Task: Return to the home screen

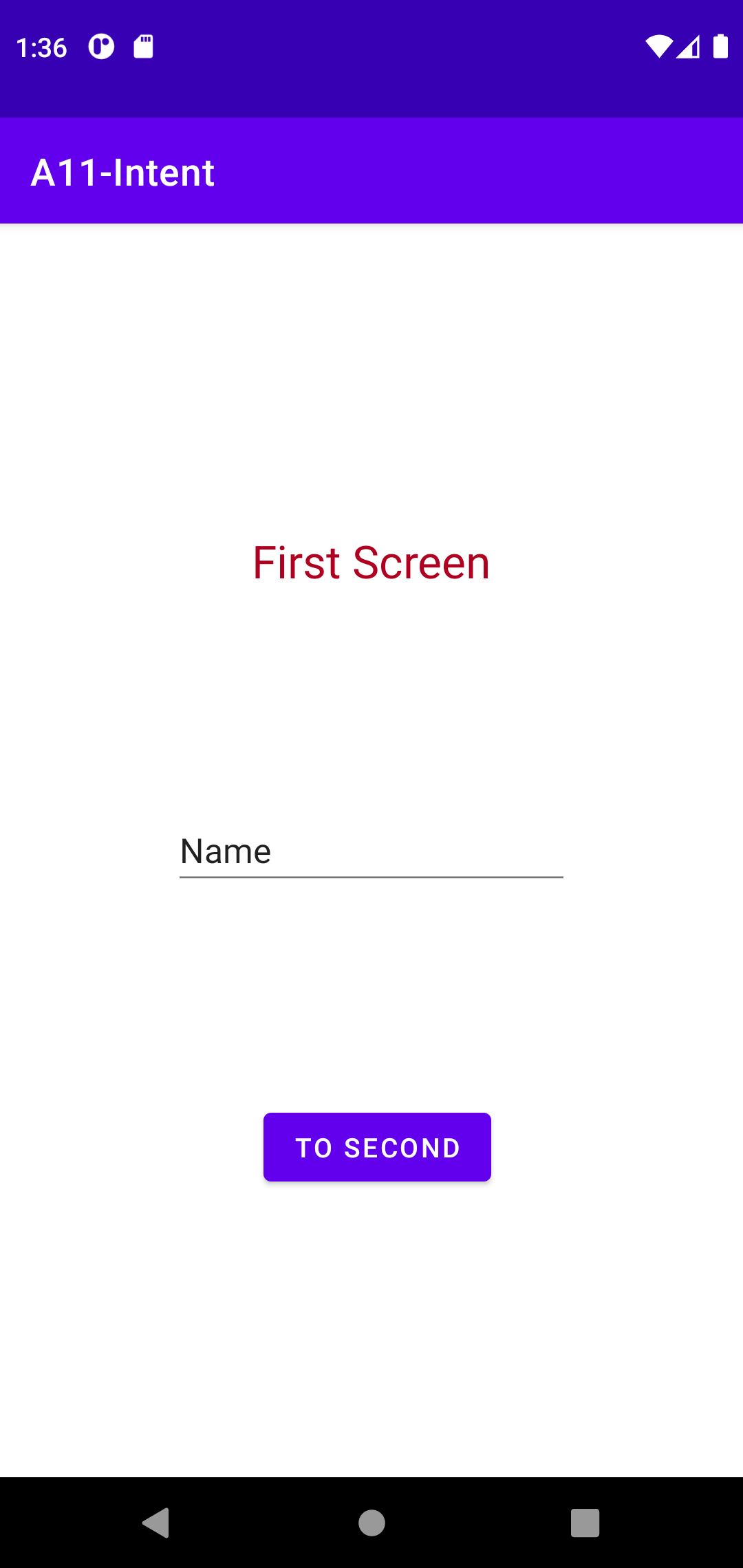Action: pos(371,1523)
